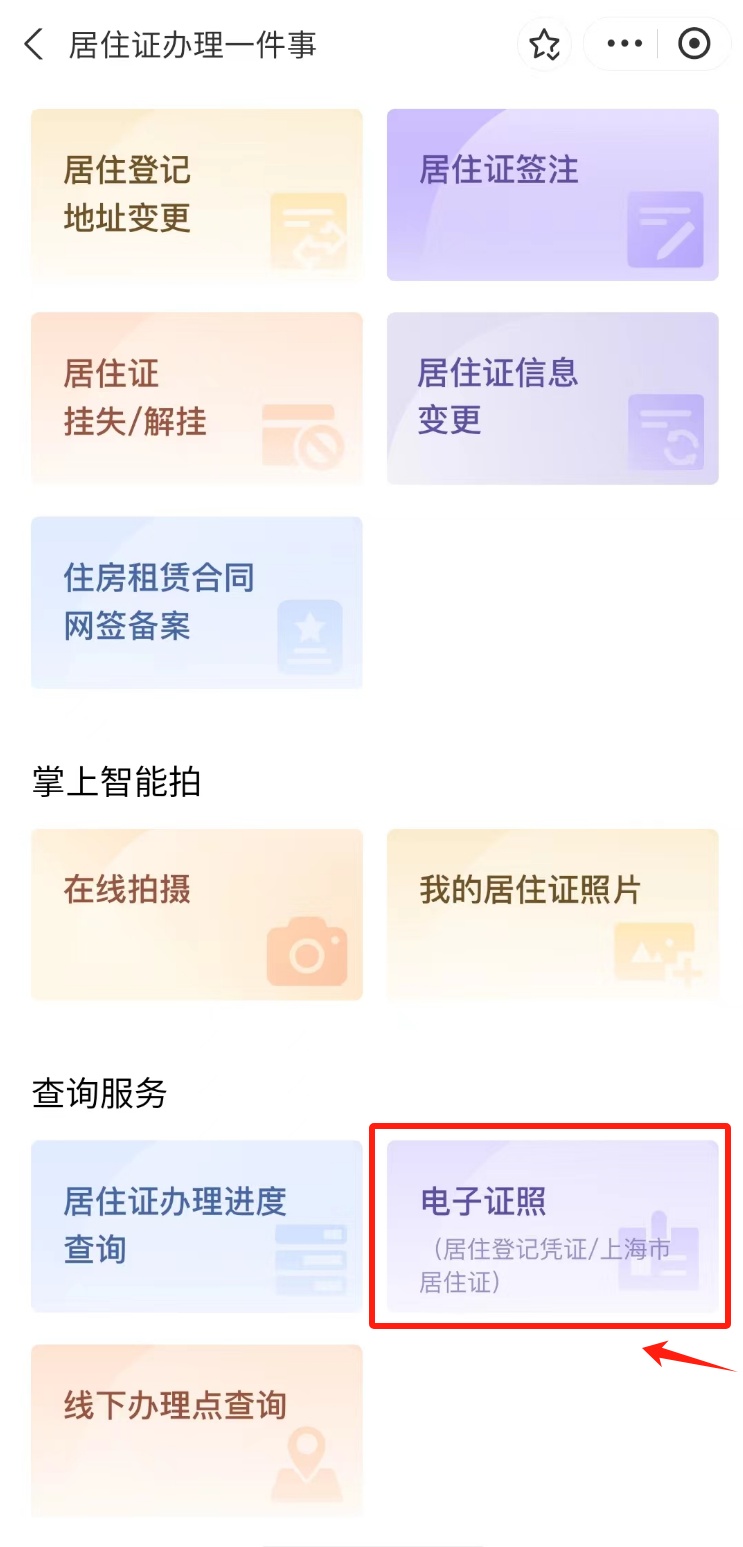Image resolution: width=743 pixels, height=1547 pixels.
Task: Favorite this mini program with the star
Action: [x=544, y=45]
